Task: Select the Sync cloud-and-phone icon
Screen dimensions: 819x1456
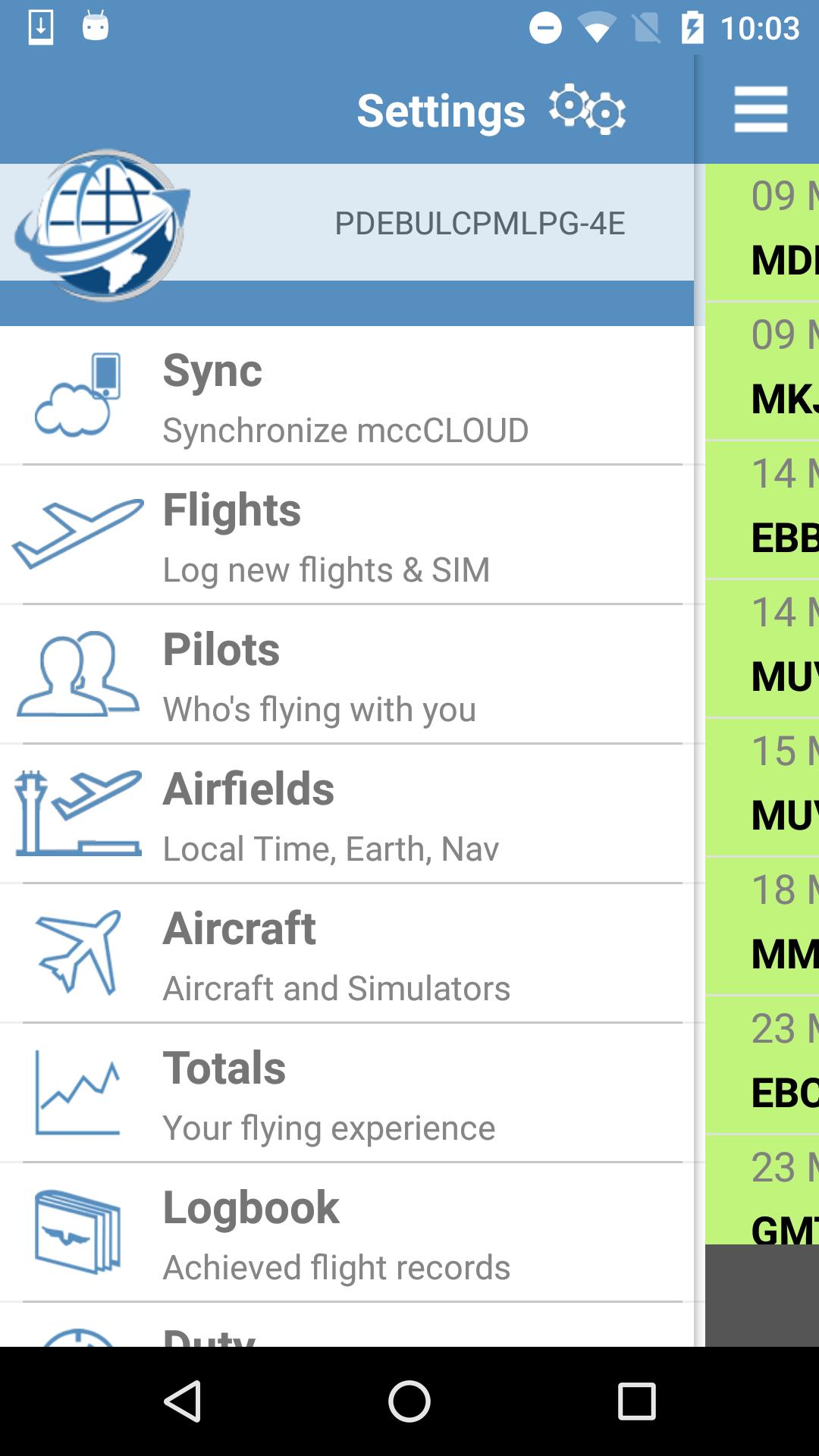Action: (x=80, y=394)
